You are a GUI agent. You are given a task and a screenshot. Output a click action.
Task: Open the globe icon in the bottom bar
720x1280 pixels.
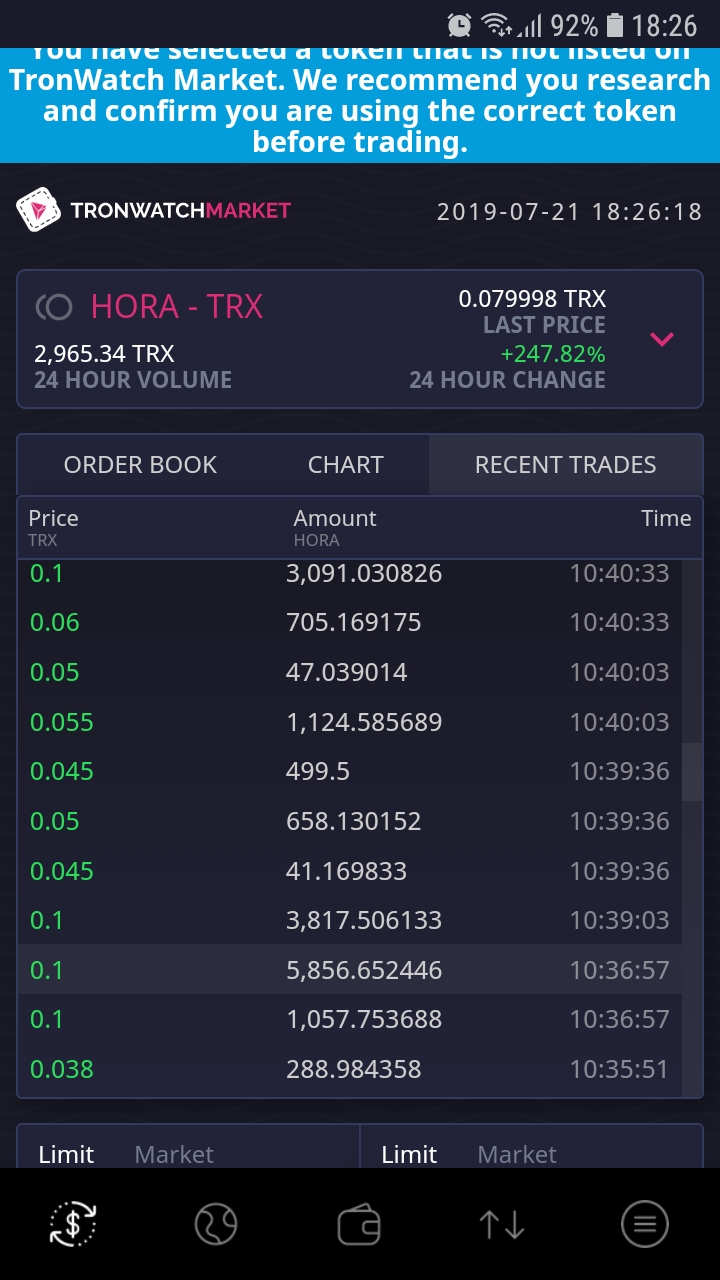coord(216,1224)
